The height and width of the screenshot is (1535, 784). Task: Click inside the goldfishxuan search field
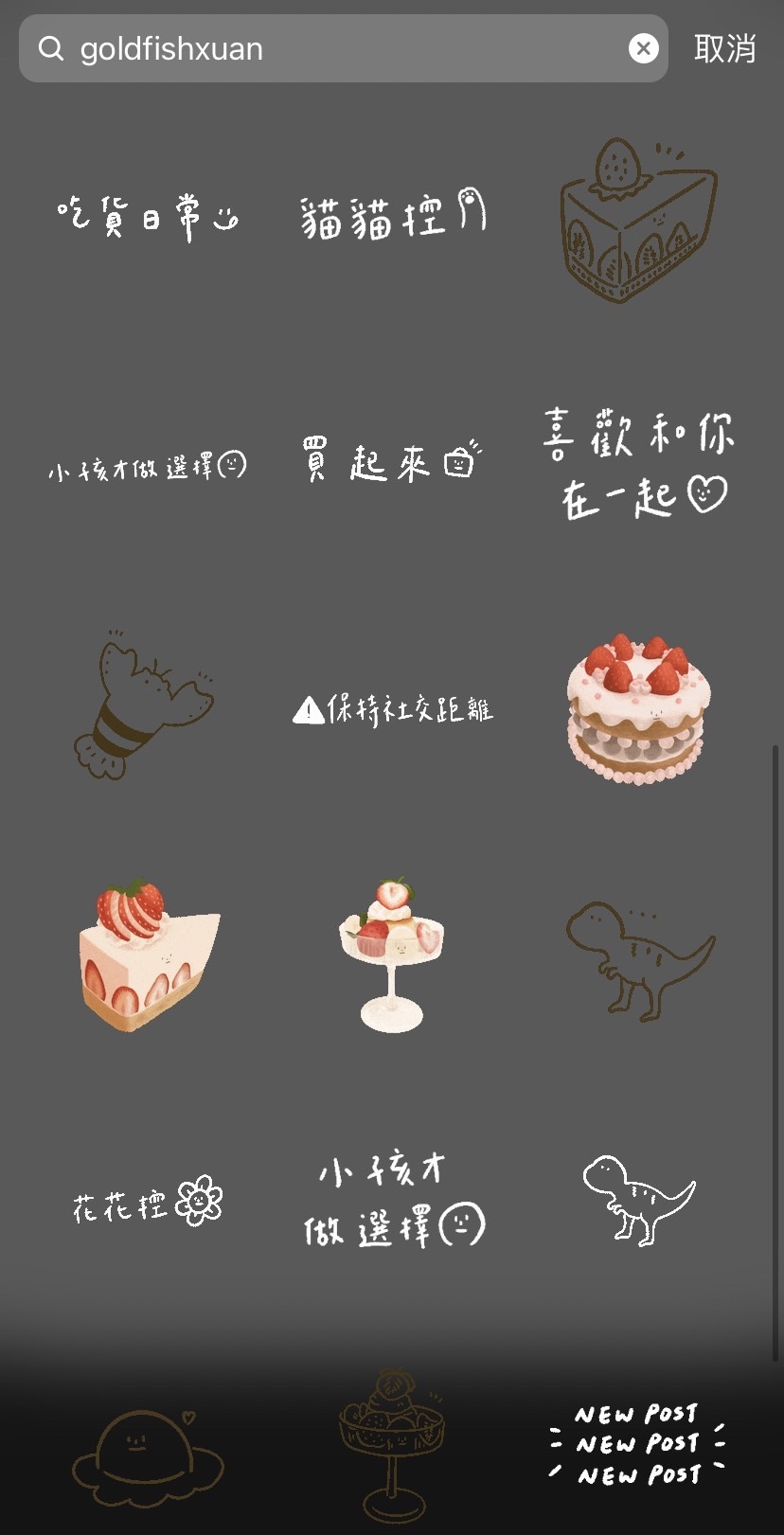click(x=284, y=48)
